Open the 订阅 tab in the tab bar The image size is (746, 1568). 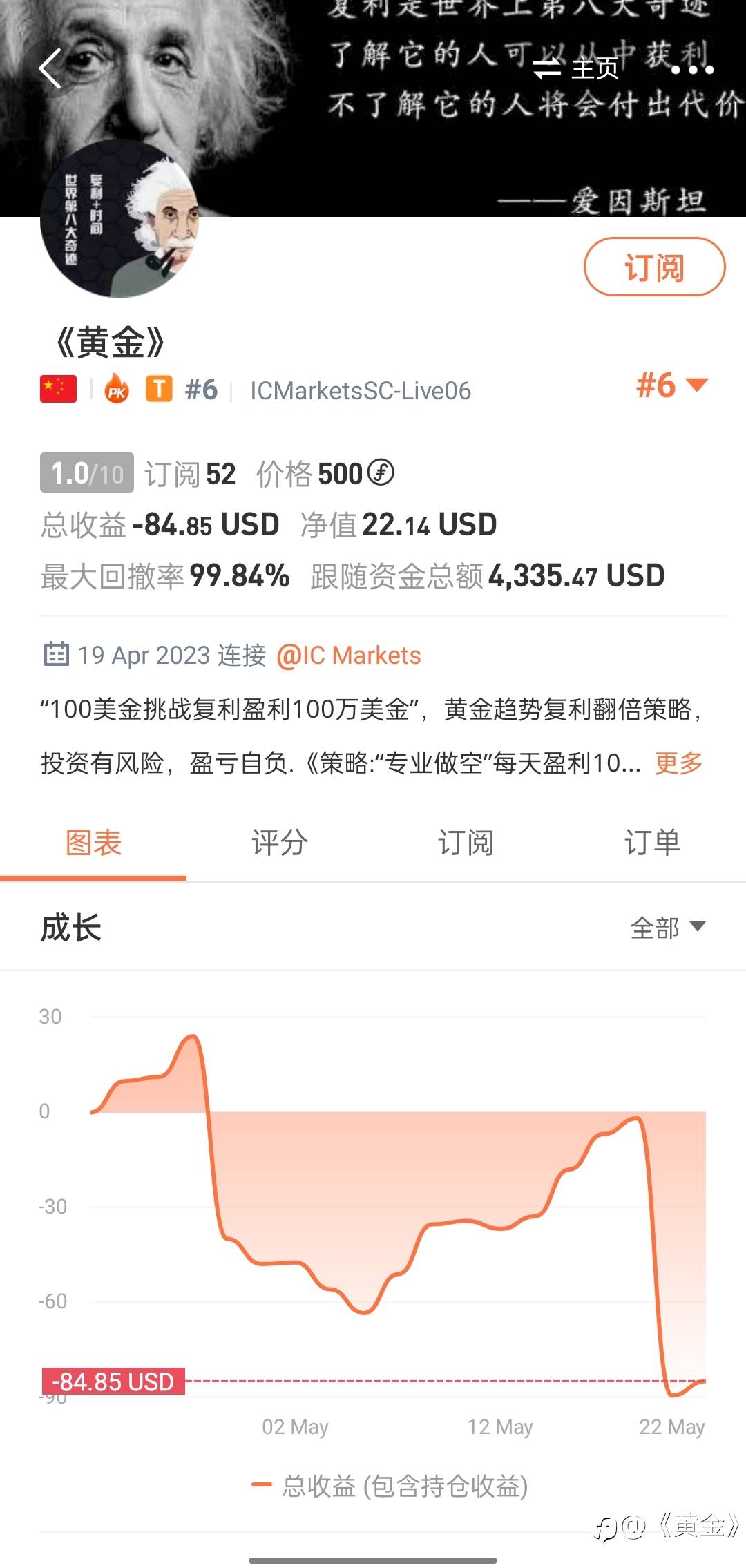coord(466,843)
